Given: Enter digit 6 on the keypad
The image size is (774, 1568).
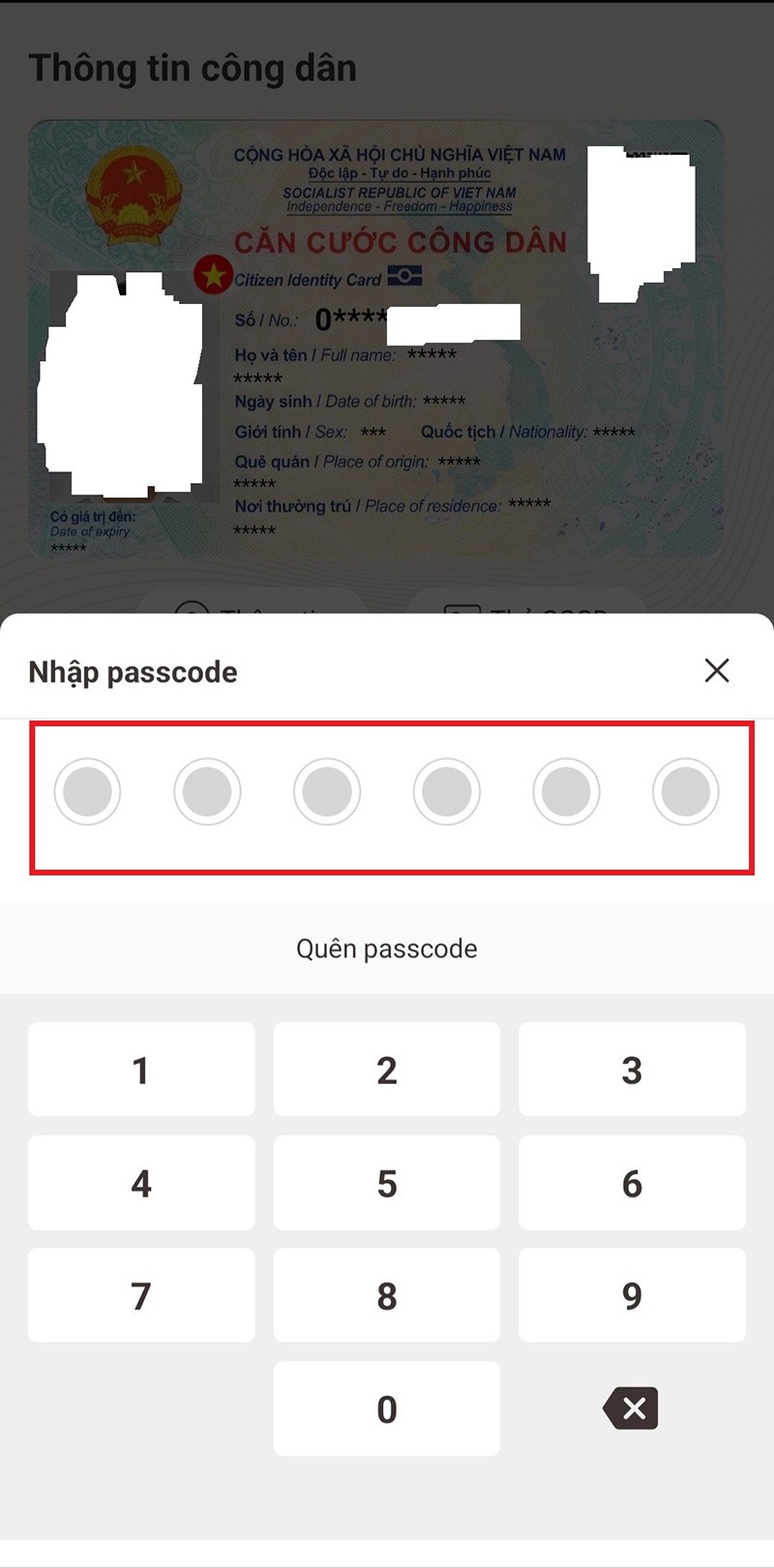Looking at the screenshot, I should point(632,1183).
